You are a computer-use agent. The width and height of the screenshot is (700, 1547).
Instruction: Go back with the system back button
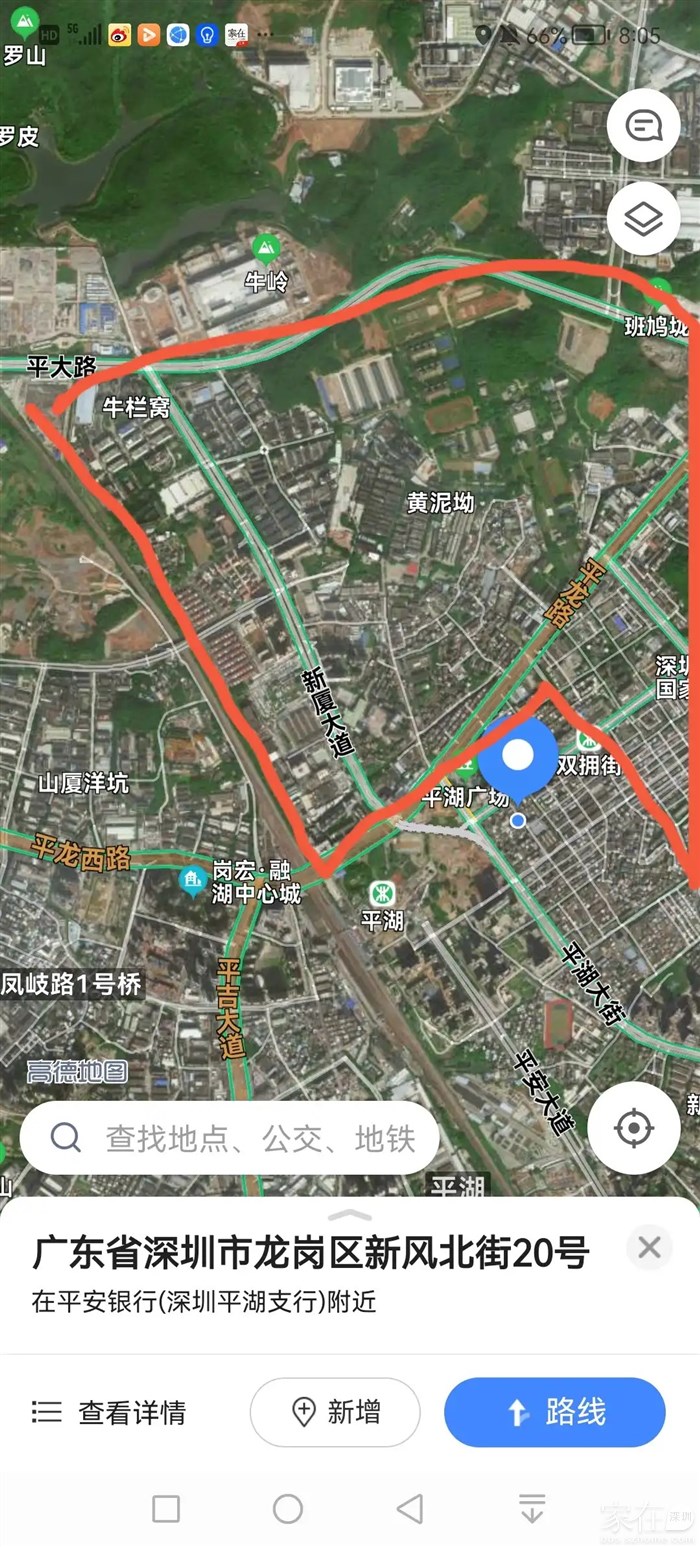pos(409,1508)
